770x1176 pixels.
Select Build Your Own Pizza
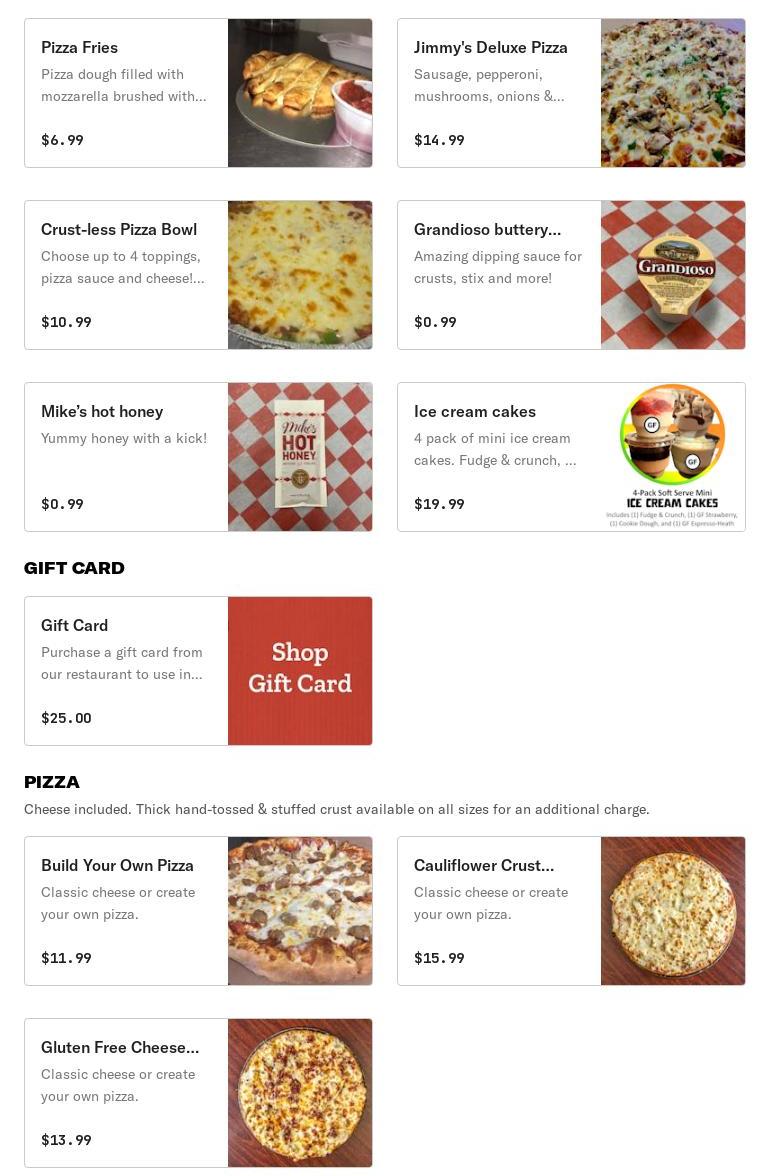(x=198, y=911)
